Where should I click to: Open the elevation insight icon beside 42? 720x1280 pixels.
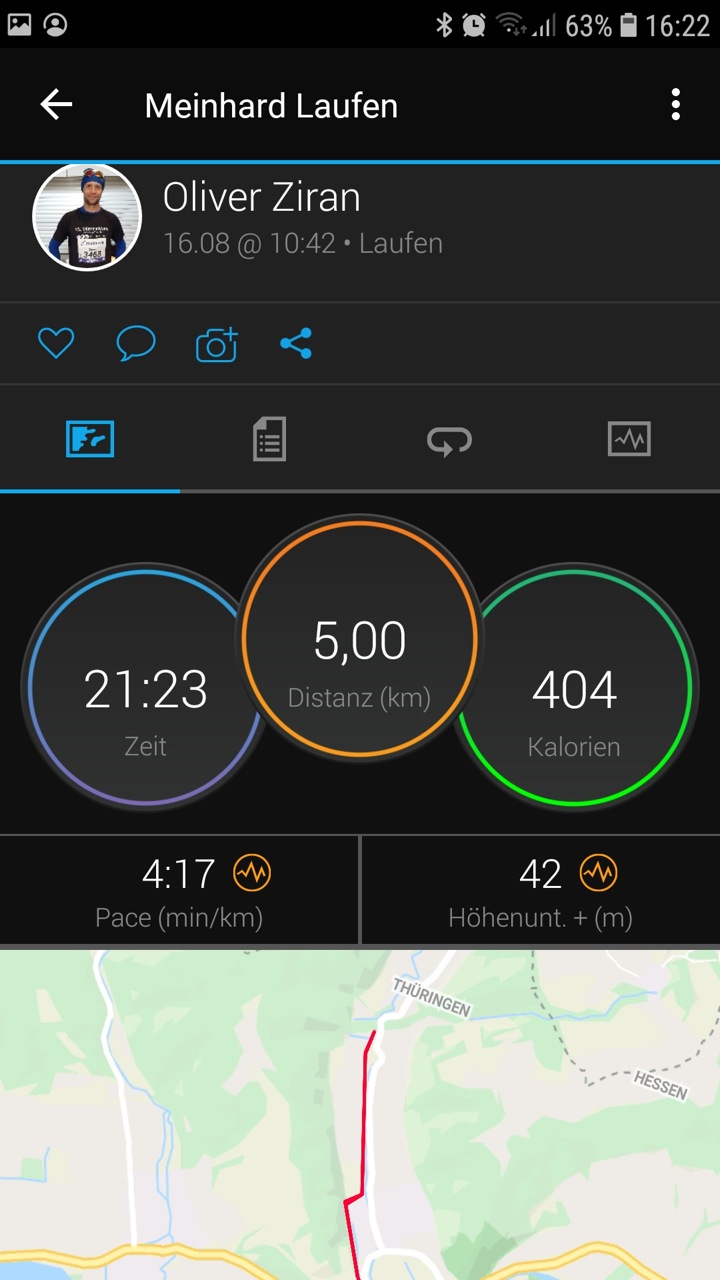click(x=598, y=873)
